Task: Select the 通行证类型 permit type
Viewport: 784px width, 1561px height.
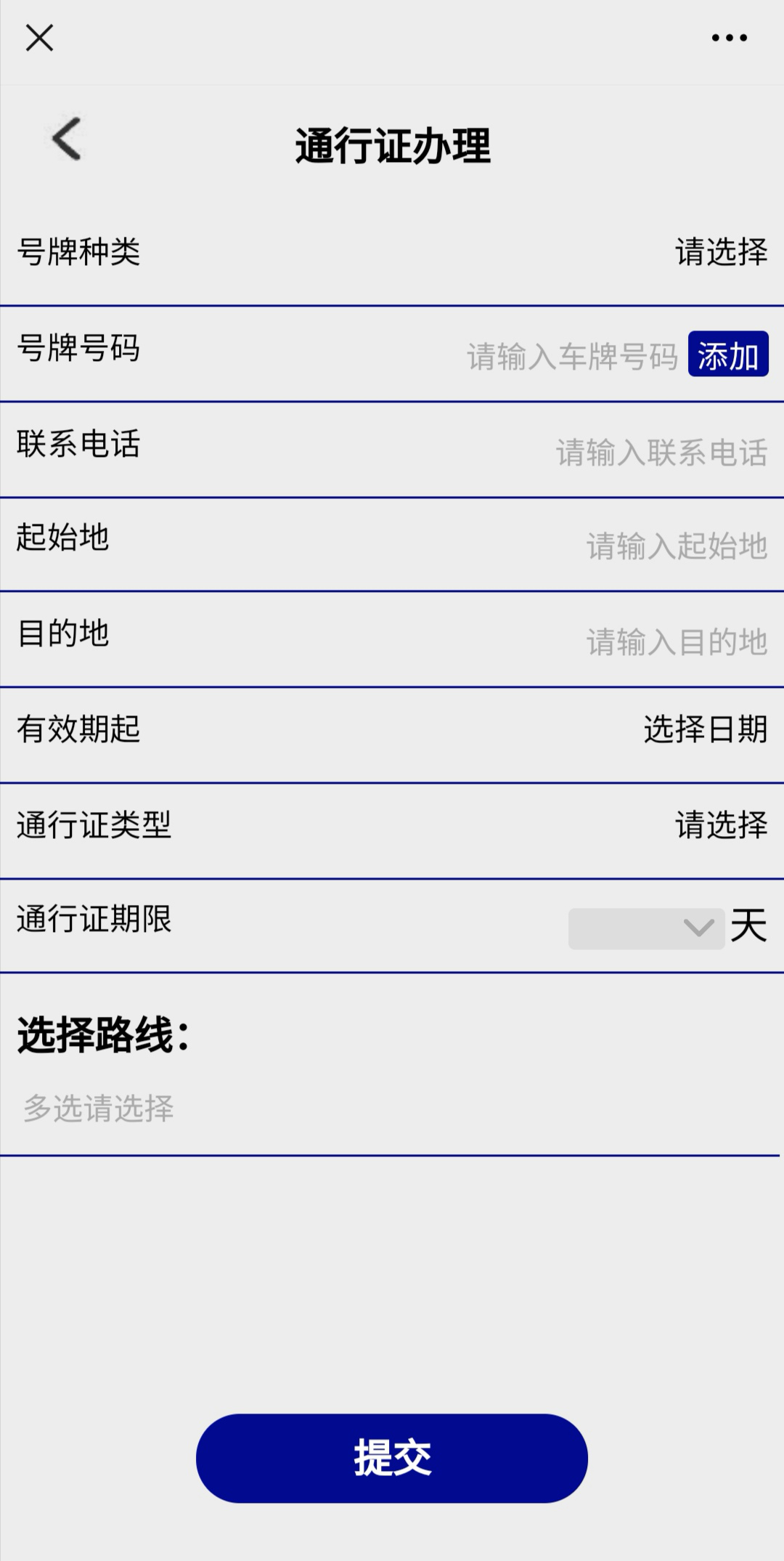Action: (721, 825)
